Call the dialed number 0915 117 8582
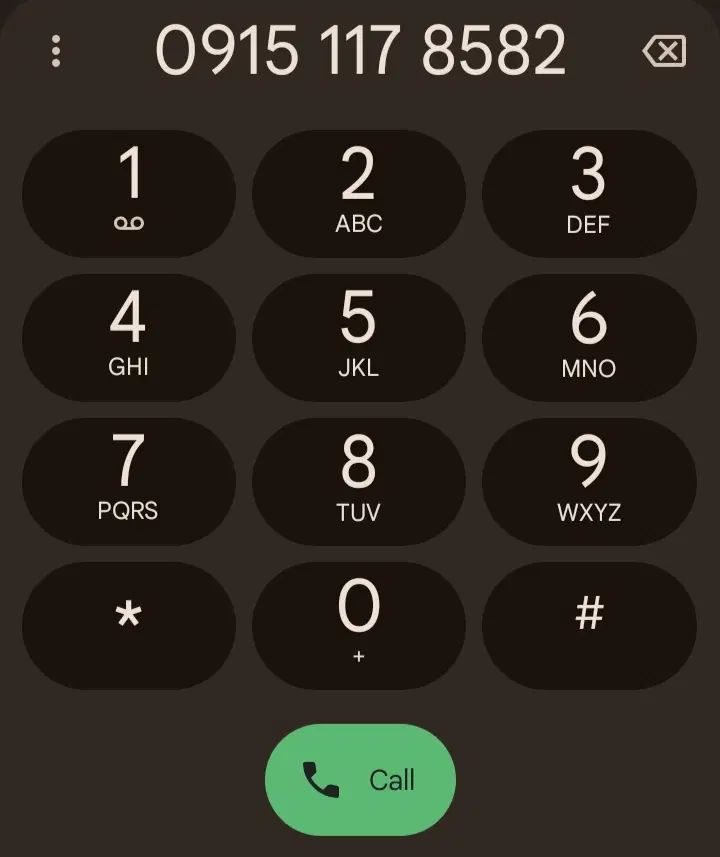Image resolution: width=720 pixels, height=857 pixels. pyautogui.click(x=360, y=779)
